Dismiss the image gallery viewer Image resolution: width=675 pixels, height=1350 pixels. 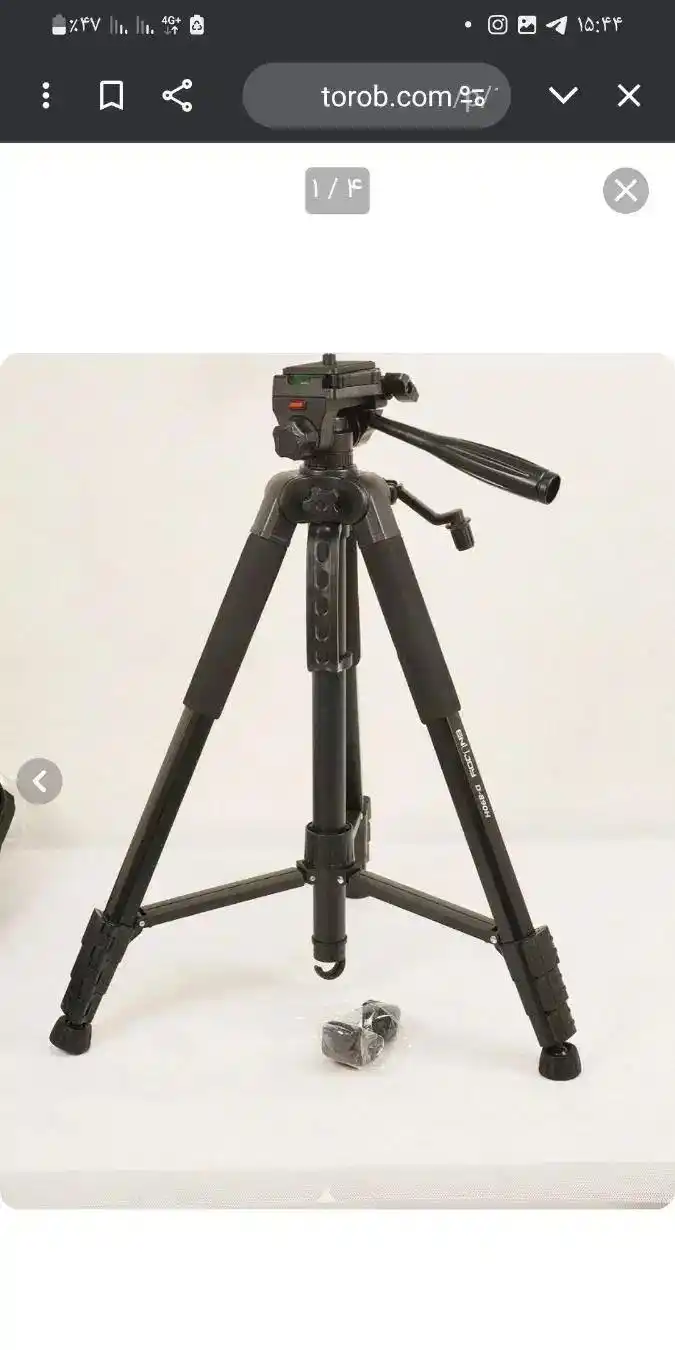(626, 191)
